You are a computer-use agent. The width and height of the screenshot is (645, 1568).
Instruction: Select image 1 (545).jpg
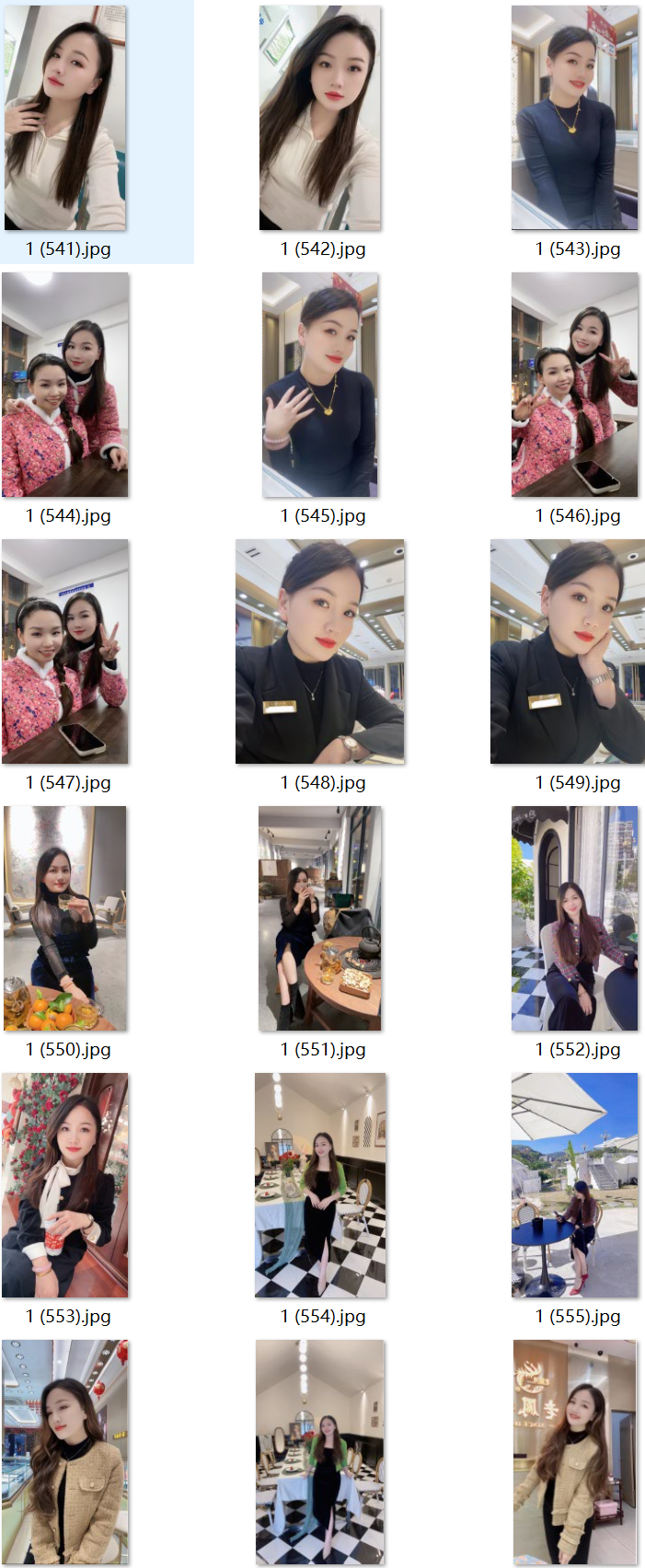pos(320,385)
